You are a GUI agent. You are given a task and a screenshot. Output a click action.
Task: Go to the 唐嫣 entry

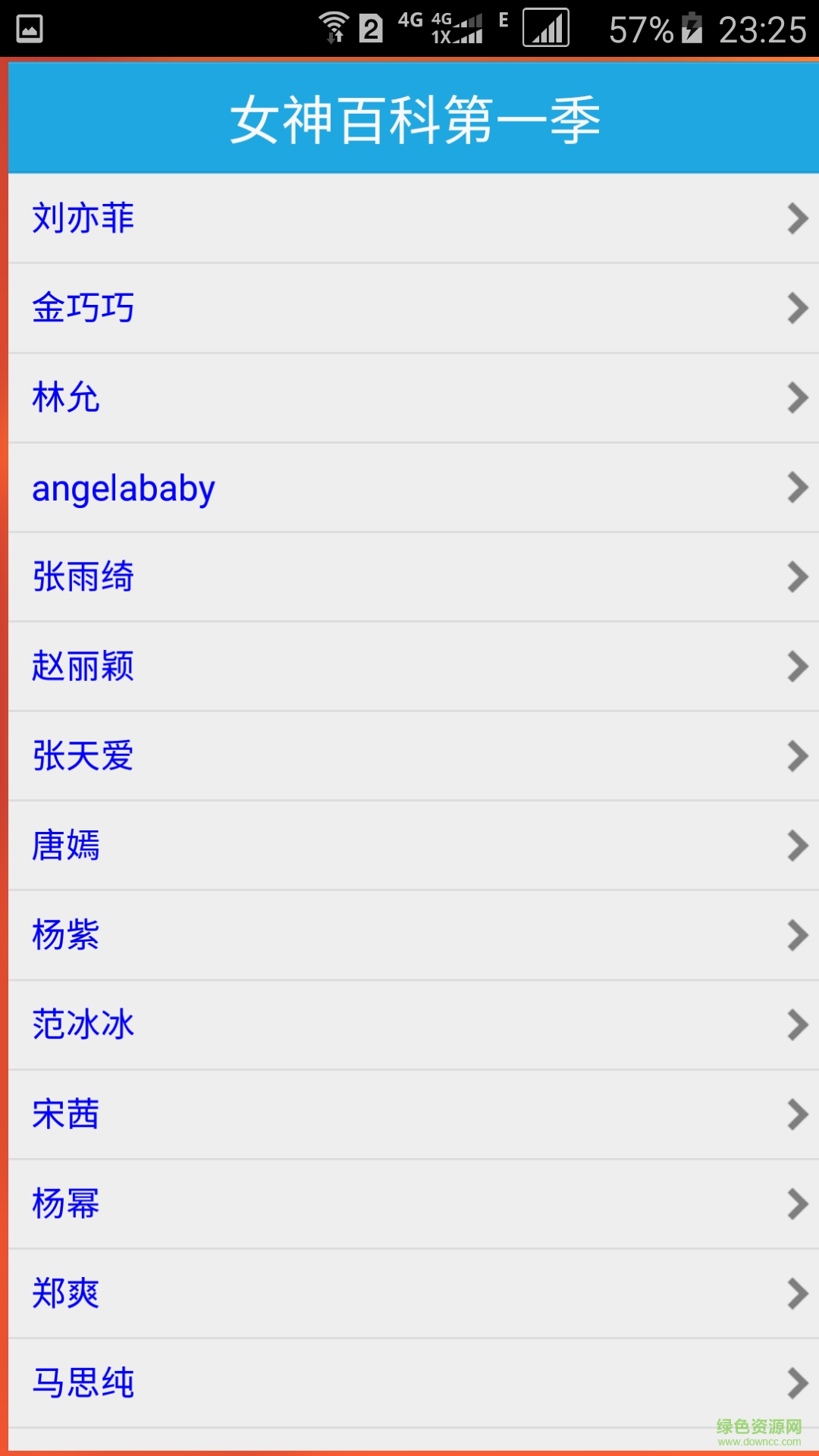(409, 845)
